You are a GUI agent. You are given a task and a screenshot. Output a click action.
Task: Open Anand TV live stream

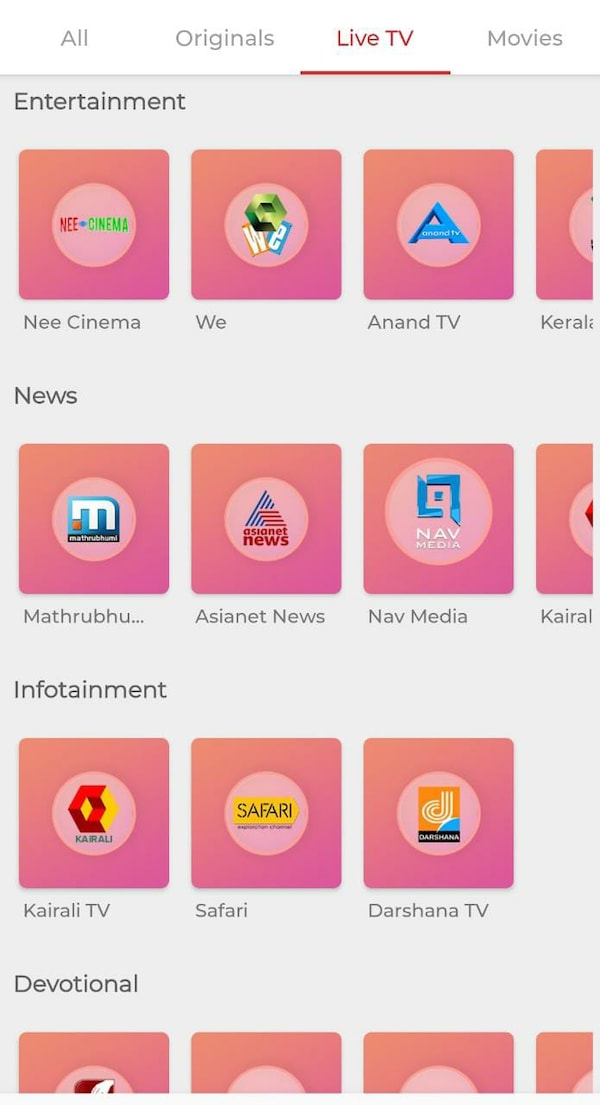coord(438,225)
